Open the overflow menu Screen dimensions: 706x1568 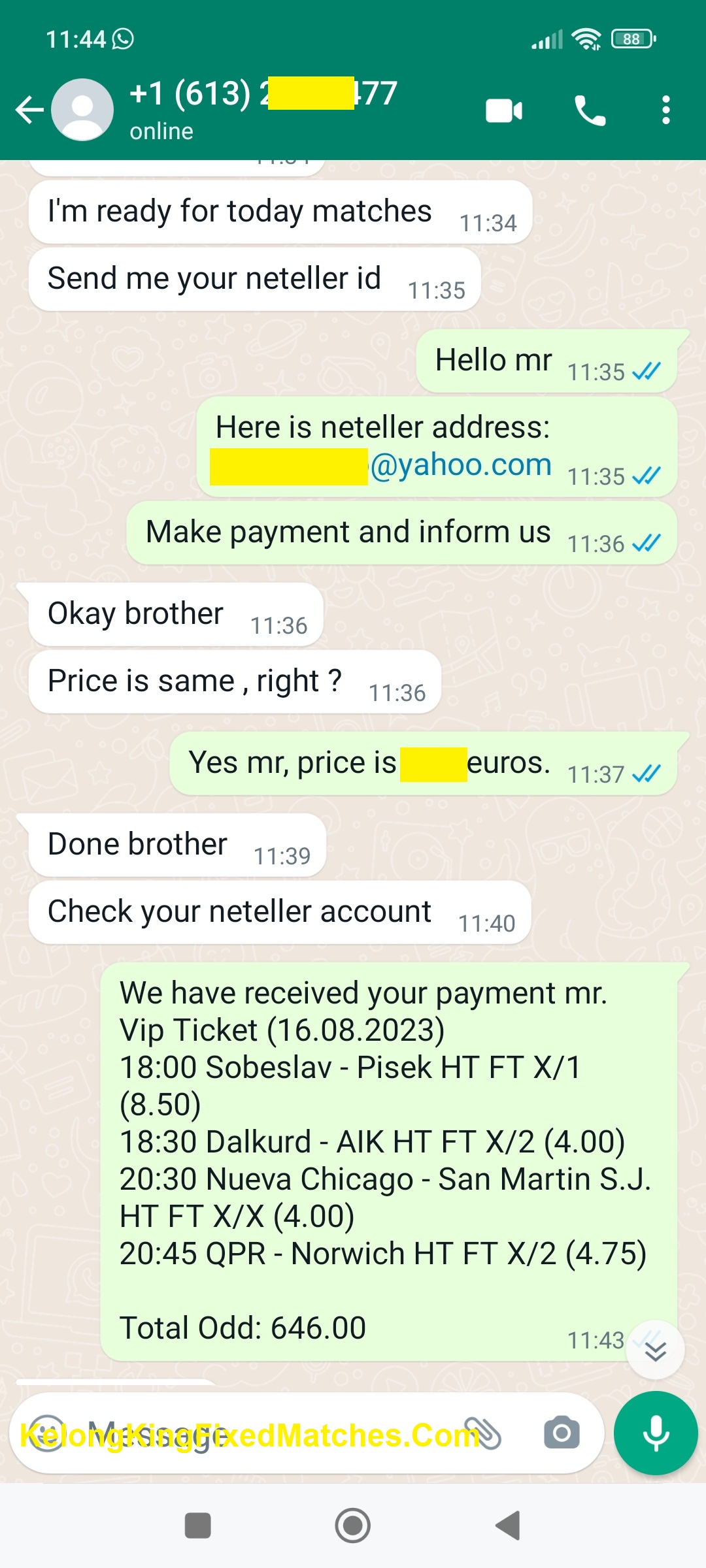click(665, 110)
